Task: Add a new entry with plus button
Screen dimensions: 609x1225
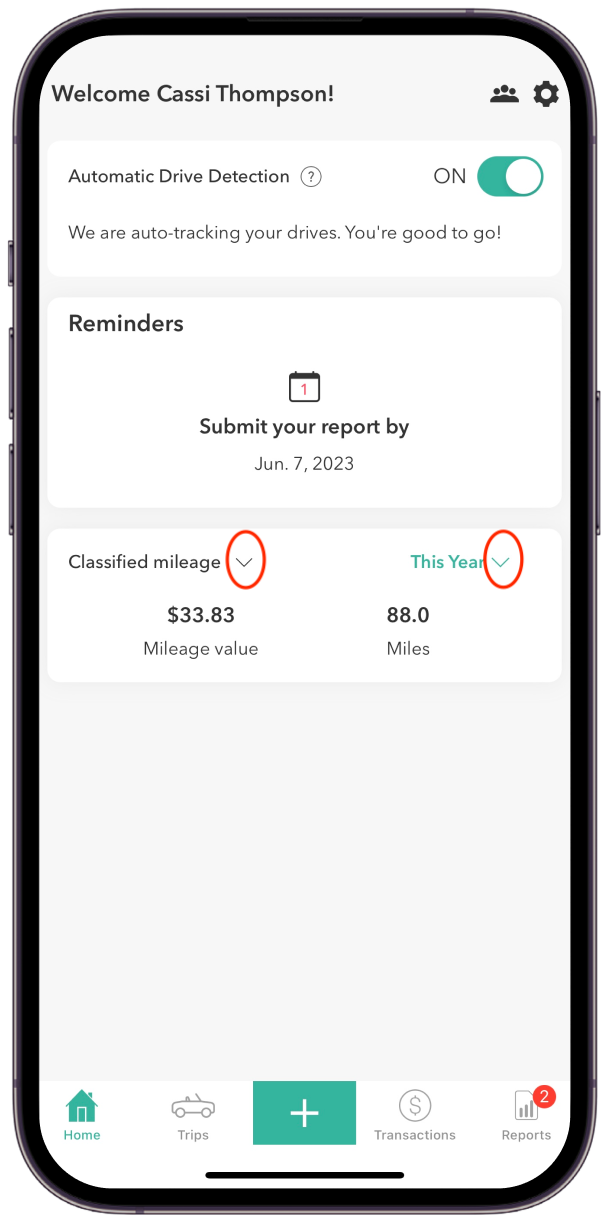Action: point(304,1112)
